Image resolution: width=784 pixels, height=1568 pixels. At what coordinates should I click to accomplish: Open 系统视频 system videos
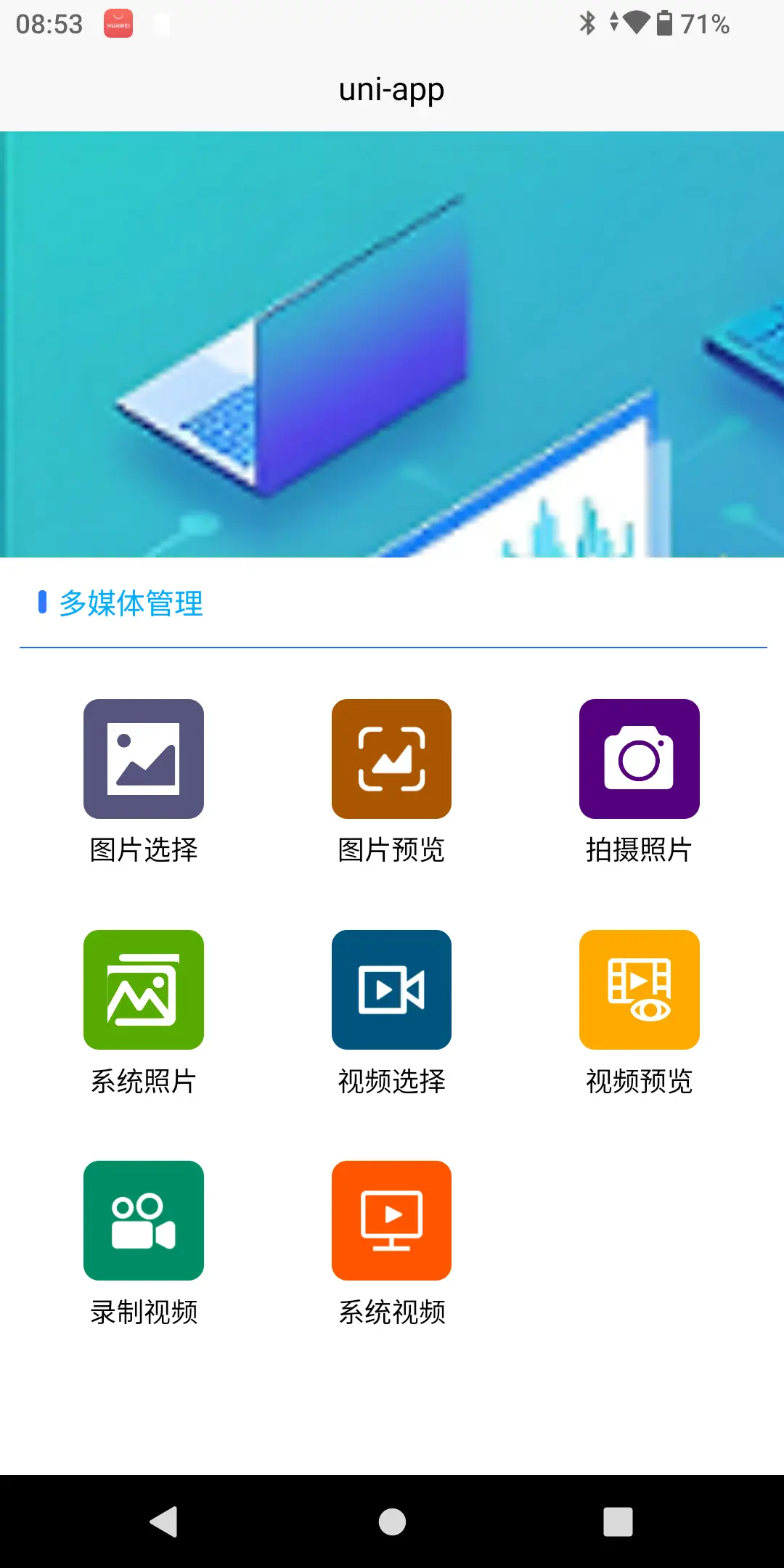pos(391,1221)
